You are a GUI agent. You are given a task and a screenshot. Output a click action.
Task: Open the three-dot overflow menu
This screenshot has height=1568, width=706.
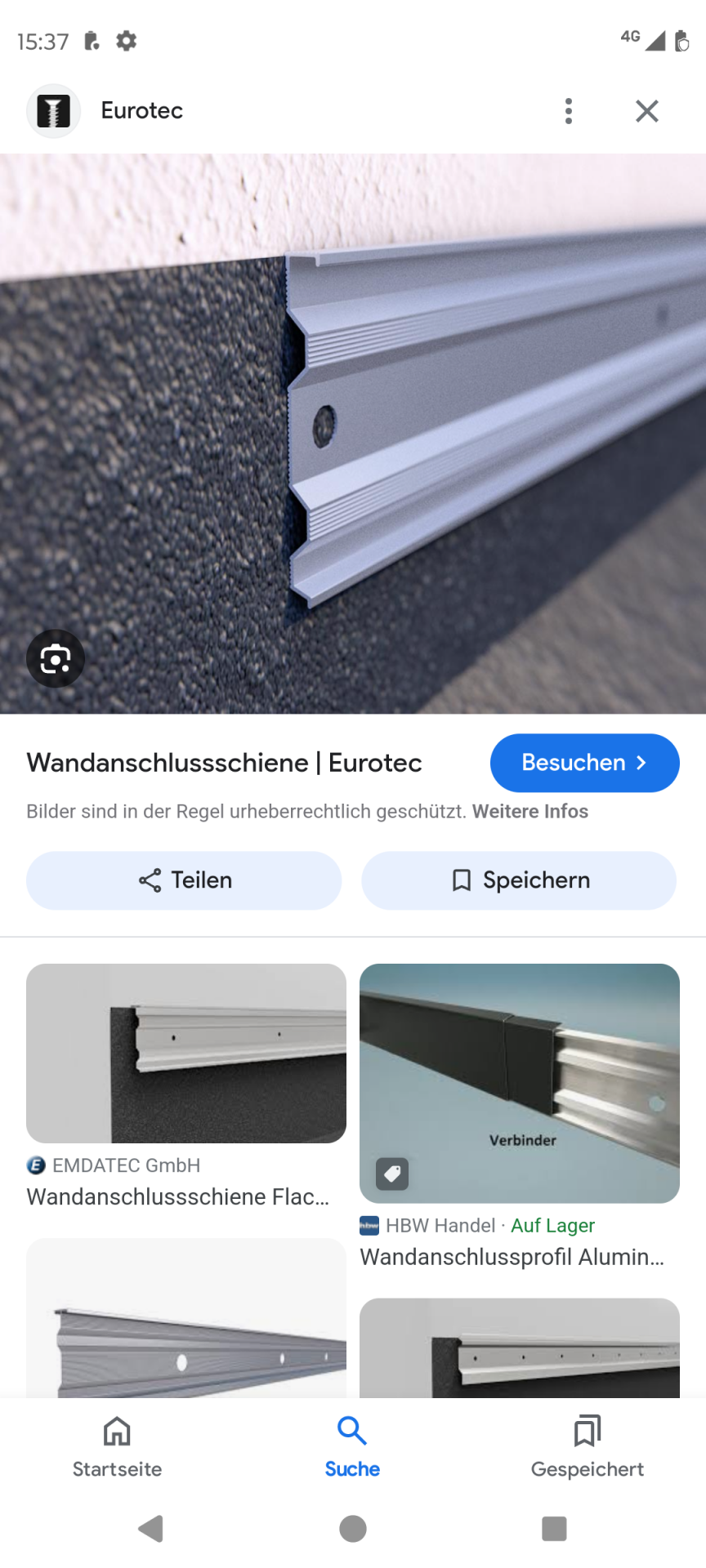pyautogui.click(x=569, y=111)
